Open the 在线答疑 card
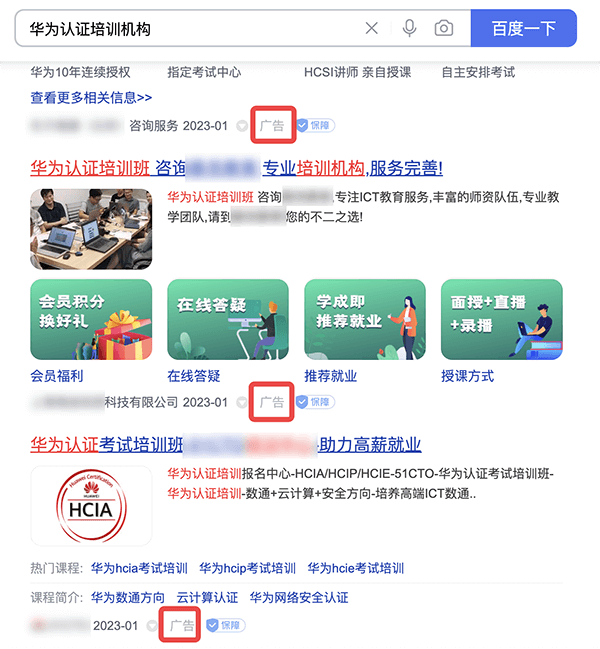Image resolution: width=600 pixels, height=649 pixels. 228,321
